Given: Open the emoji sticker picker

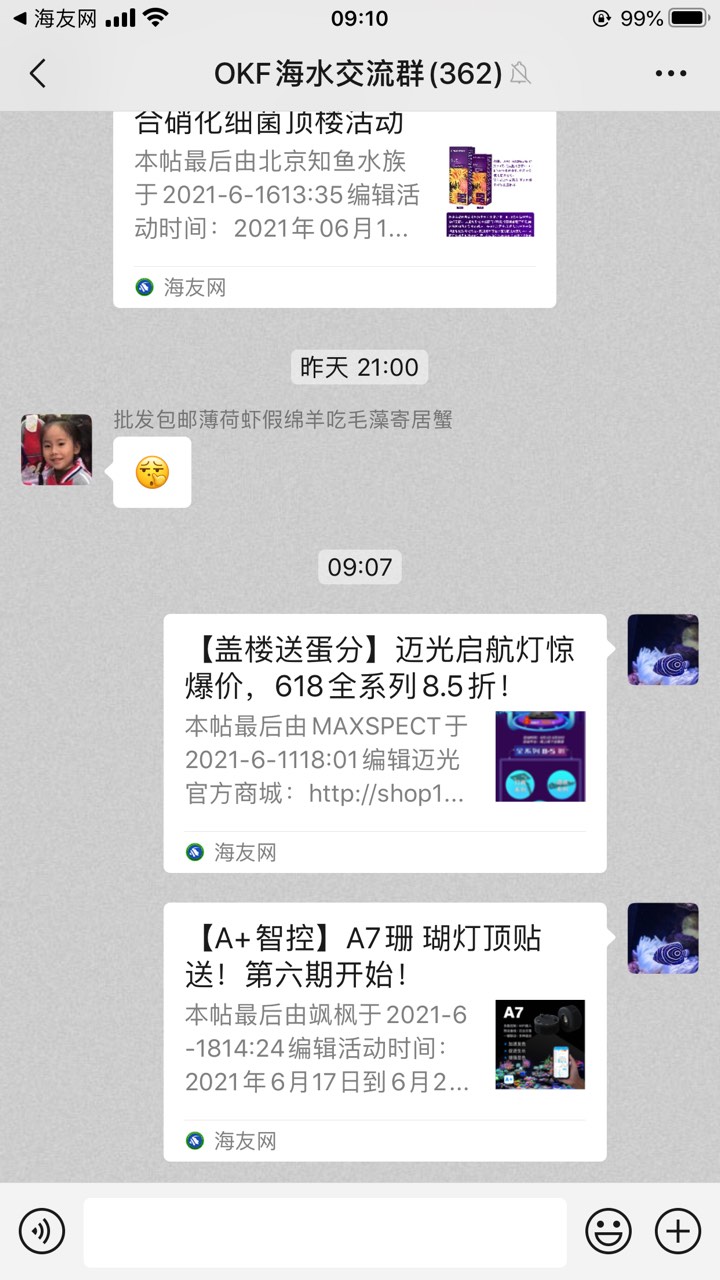Looking at the screenshot, I should pos(608,1229).
